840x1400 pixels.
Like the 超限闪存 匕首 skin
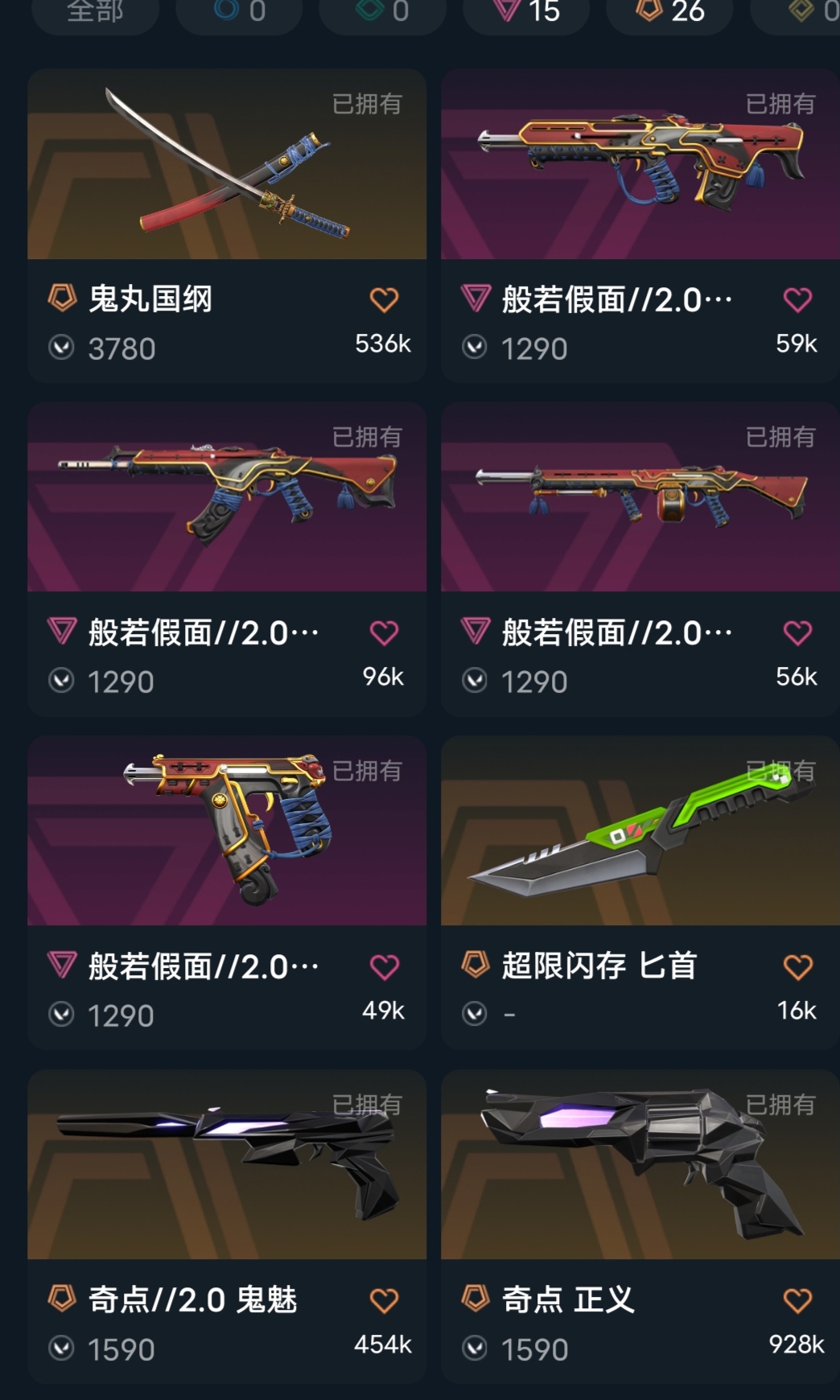(x=797, y=967)
